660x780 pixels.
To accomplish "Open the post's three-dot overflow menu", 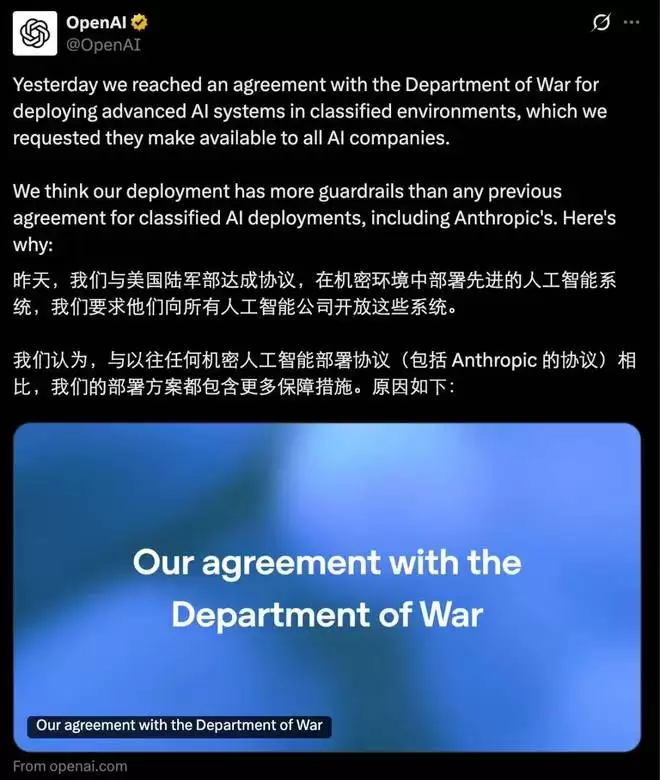I will (632, 22).
